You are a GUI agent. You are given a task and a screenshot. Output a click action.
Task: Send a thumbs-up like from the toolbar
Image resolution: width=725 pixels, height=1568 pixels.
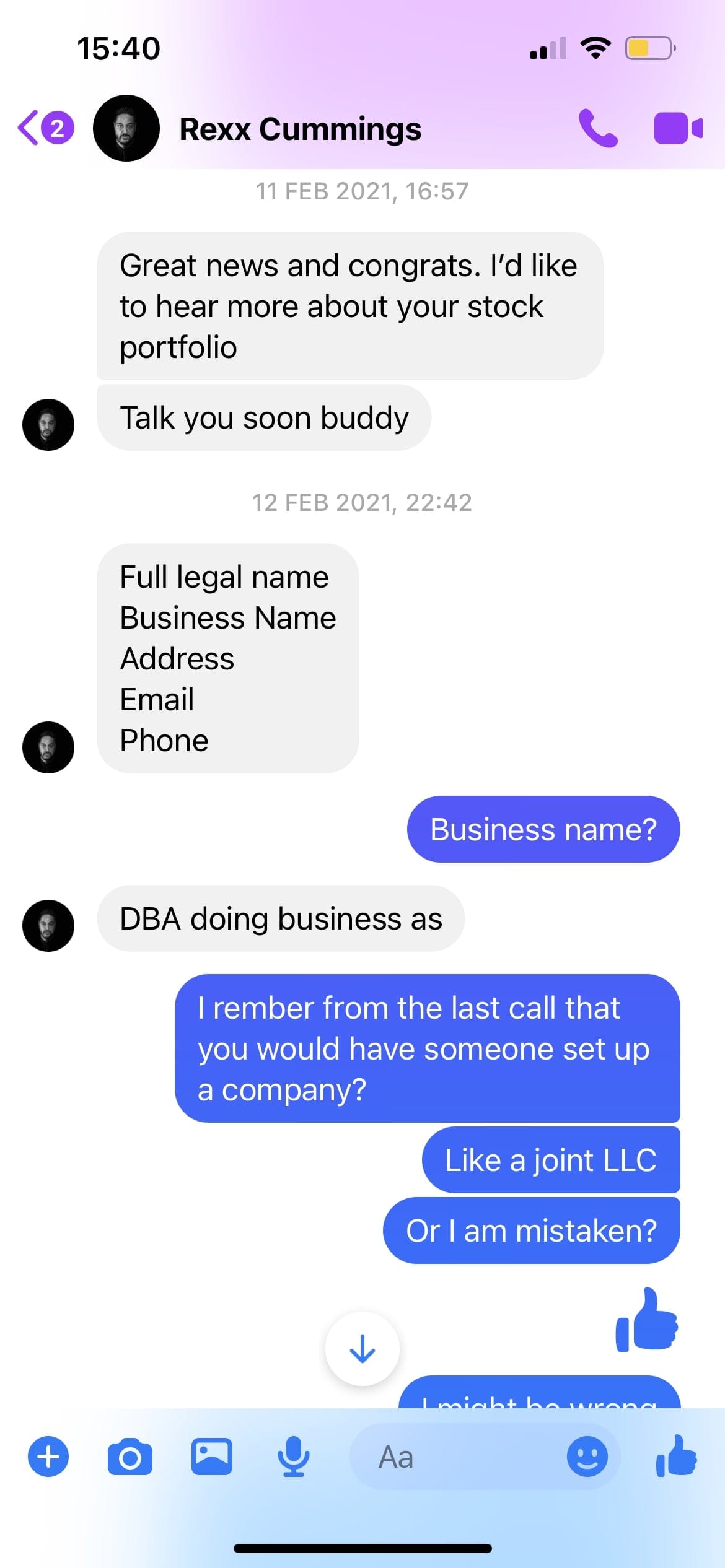coord(677,1457)
